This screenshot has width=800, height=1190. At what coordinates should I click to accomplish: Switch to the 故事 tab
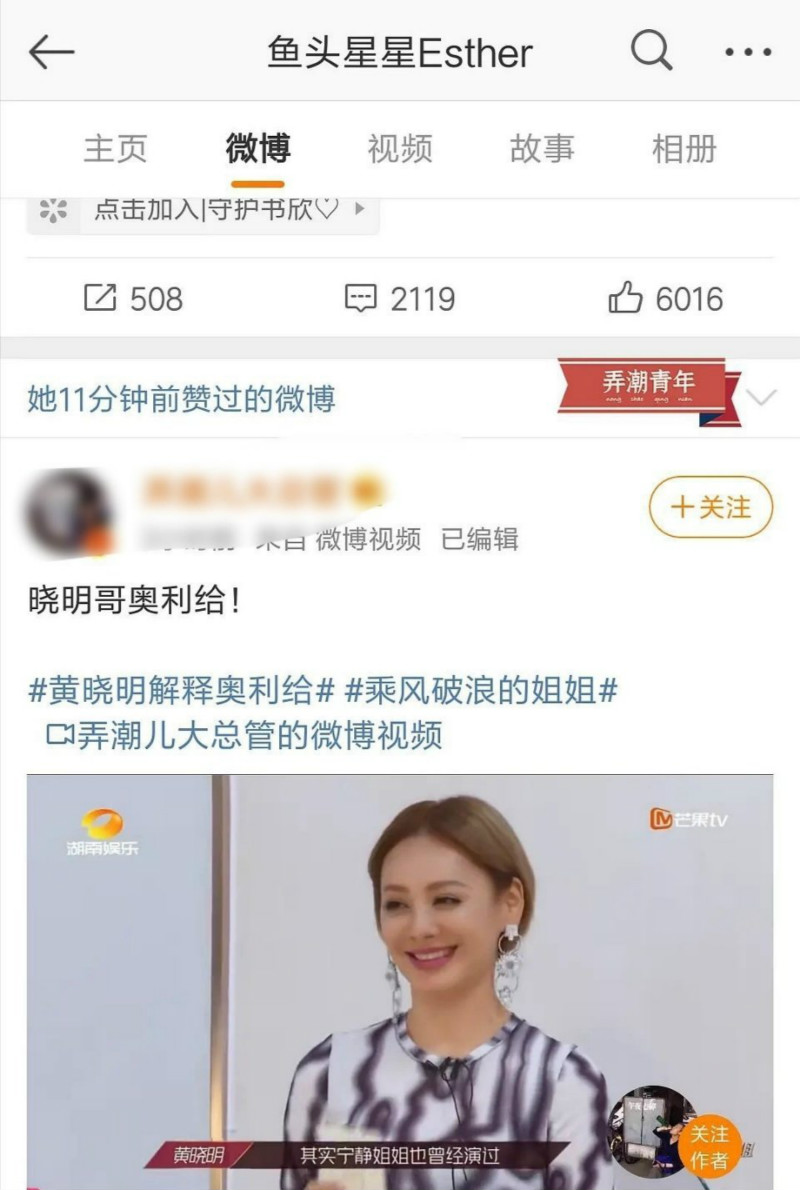pos(542,149)
